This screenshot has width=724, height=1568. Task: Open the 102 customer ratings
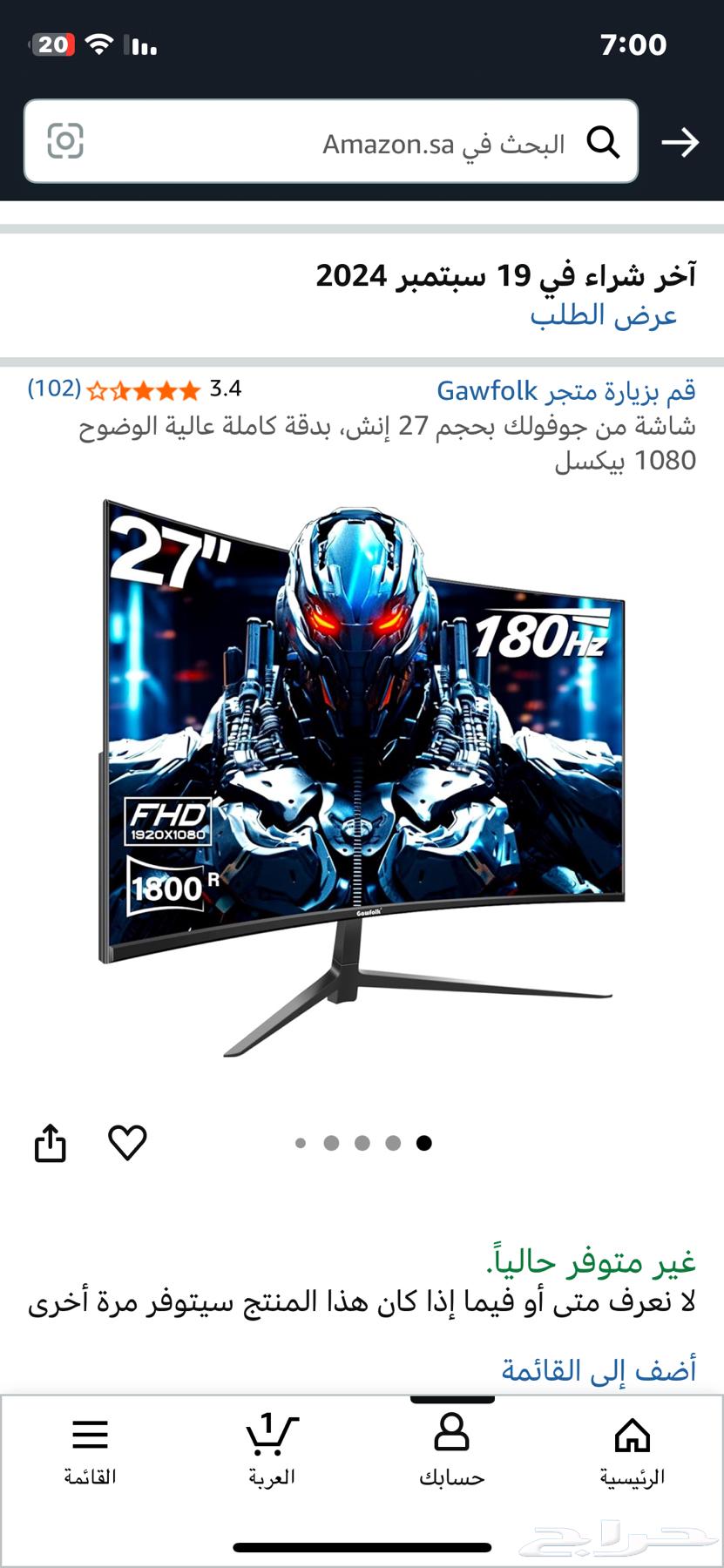point(54,389)
